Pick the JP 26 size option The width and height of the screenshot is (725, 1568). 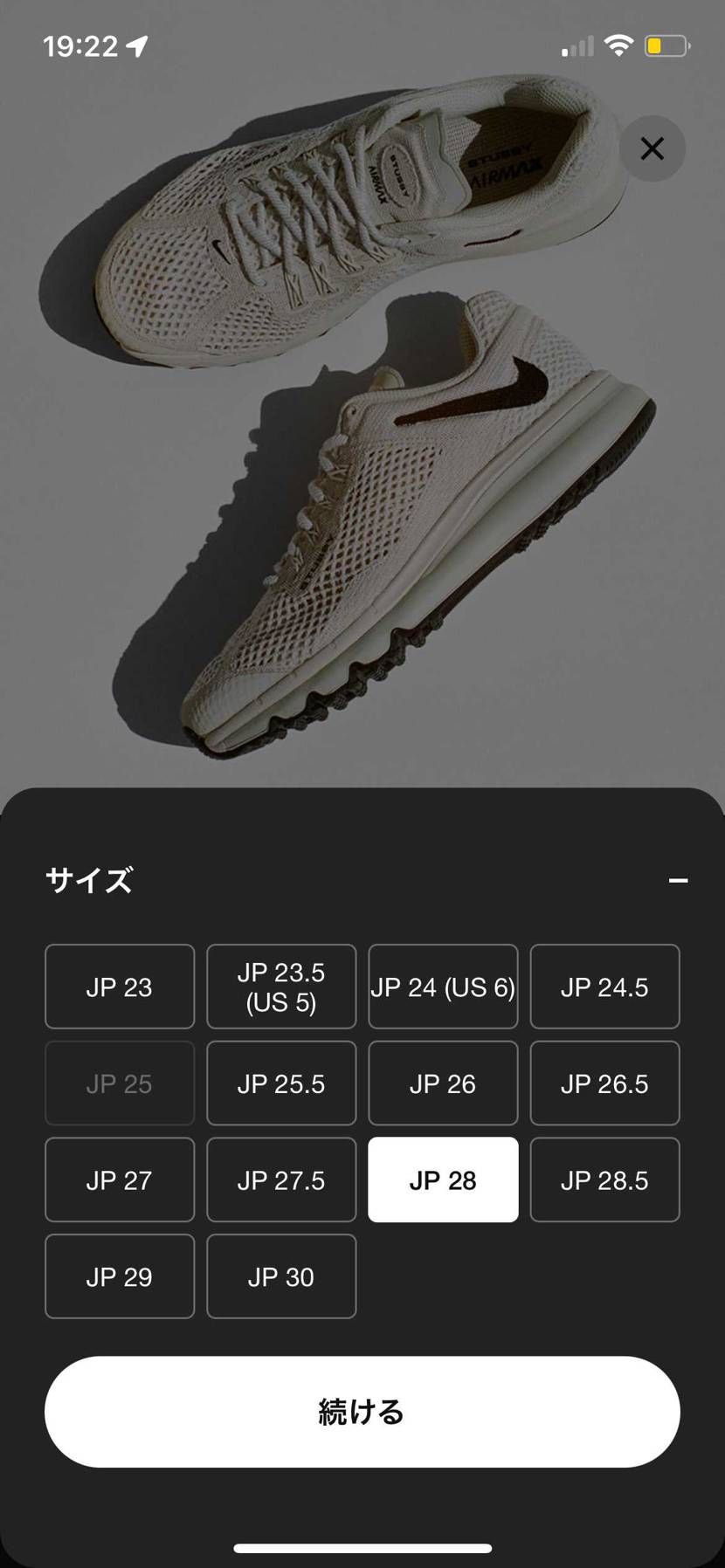click(x=443, y=1083)
